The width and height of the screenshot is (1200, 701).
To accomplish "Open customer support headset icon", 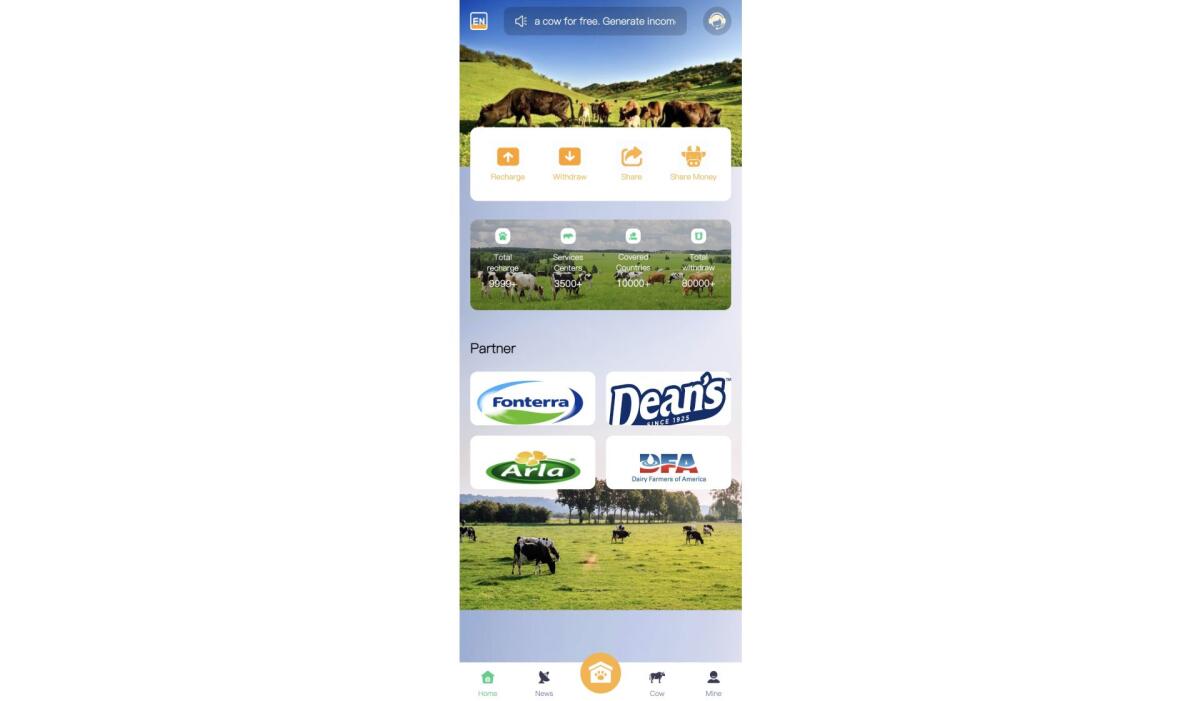I will [x=716, y=21].
